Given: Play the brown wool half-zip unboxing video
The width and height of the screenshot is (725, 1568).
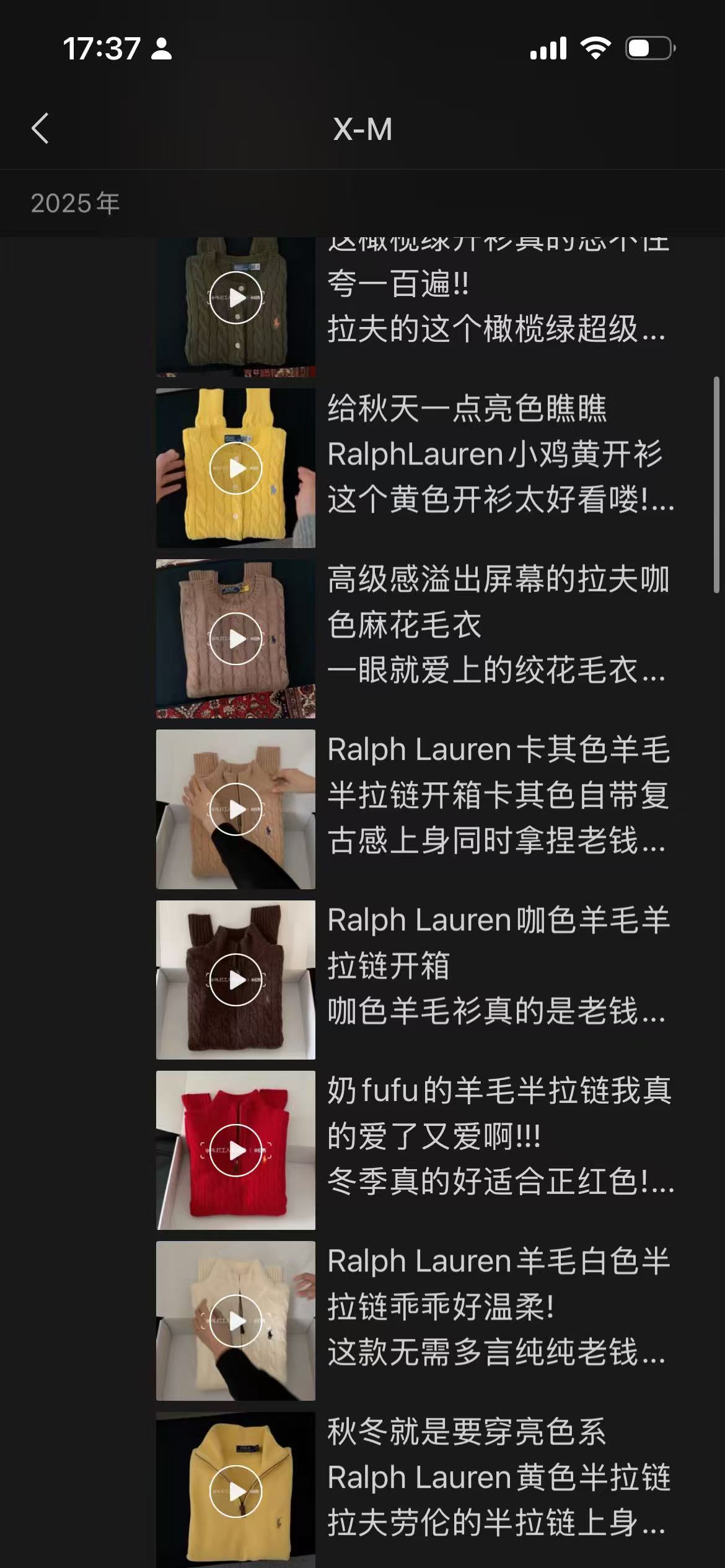Looking at the screenshot, I should (235, 980).
